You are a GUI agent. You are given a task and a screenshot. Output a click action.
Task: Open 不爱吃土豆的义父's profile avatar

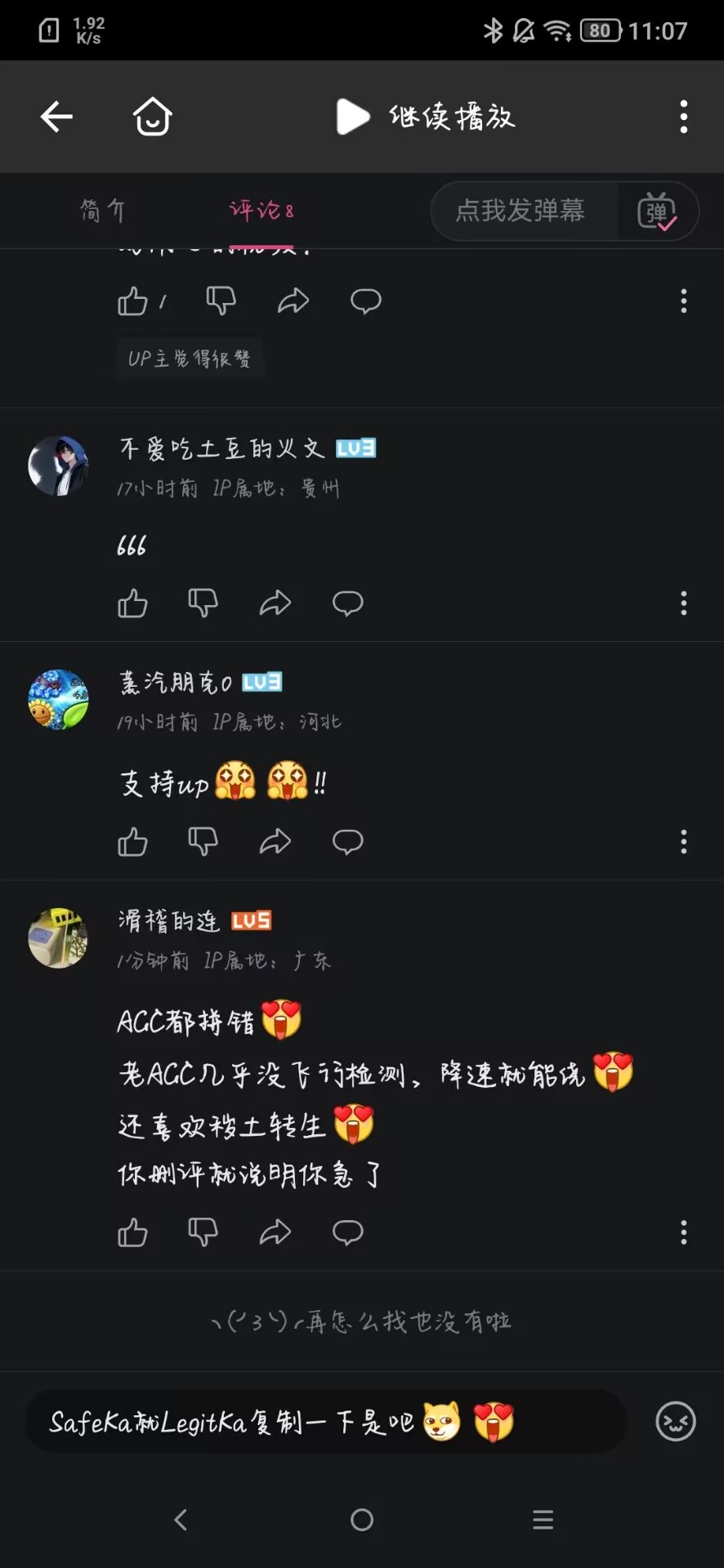[x=58, y=465]
